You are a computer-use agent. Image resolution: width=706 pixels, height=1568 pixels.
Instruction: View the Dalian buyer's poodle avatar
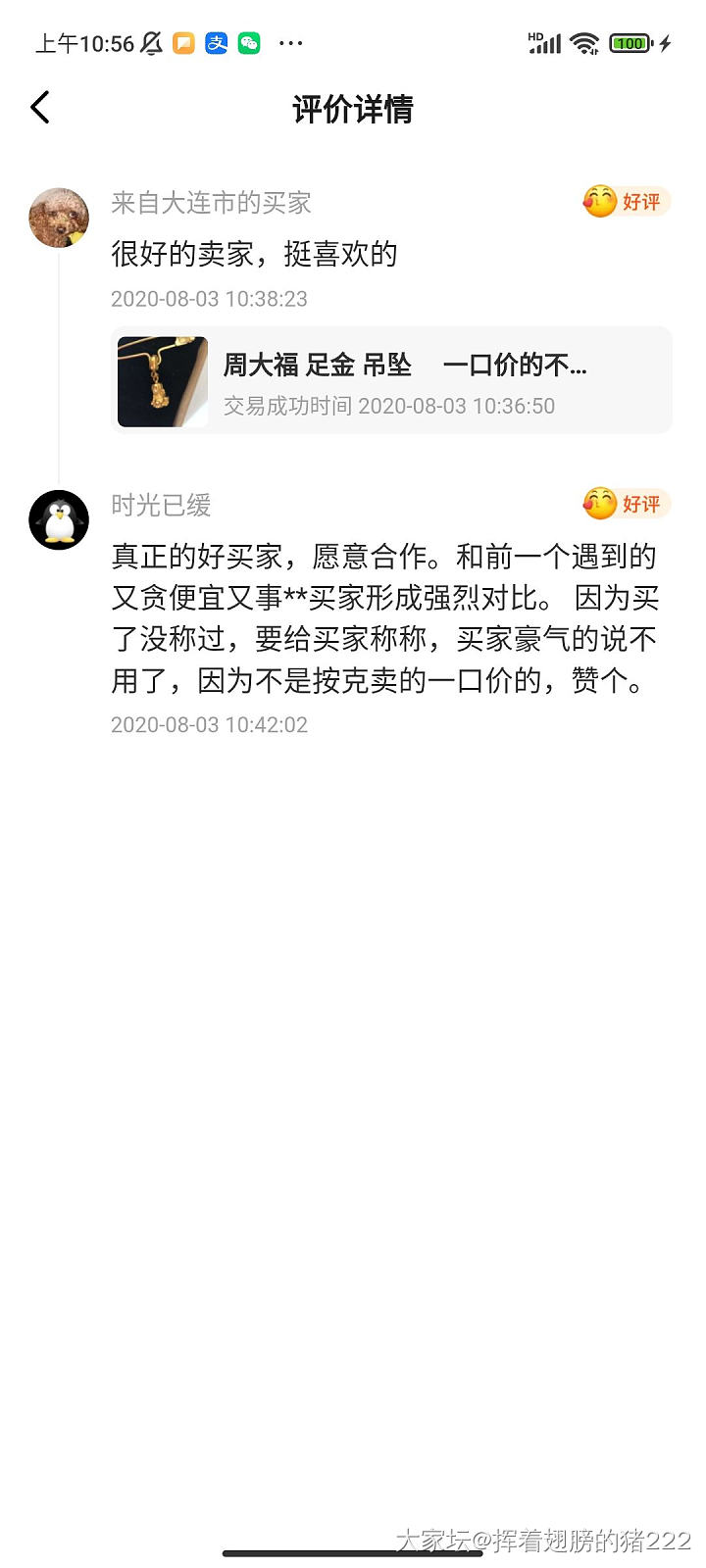[x=59, y=218]
